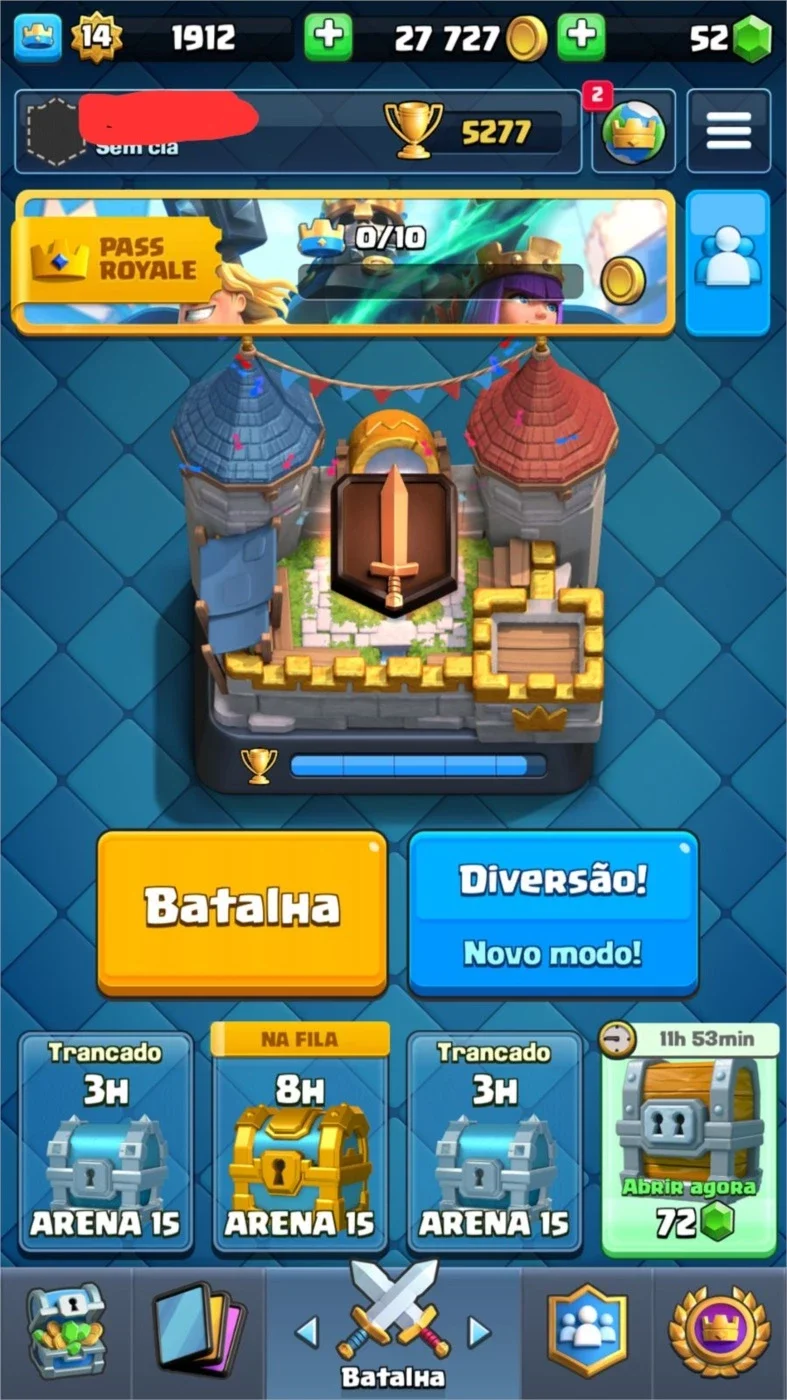Image resolution: width=787 pixels, height=1400 pixels.
Task: Open the Diversão! Novo modo! button
Action: (553, 913)
